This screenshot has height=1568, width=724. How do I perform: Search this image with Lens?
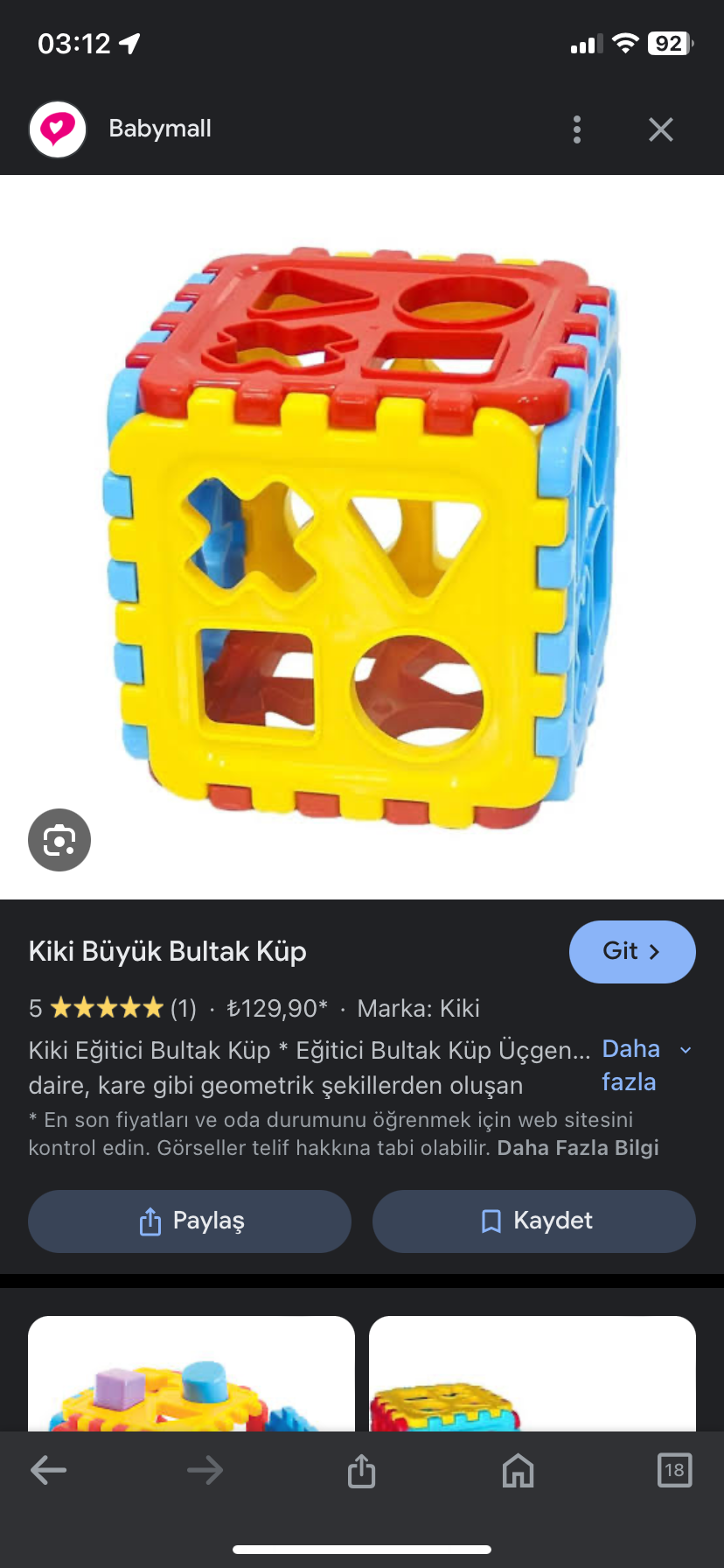59,840
